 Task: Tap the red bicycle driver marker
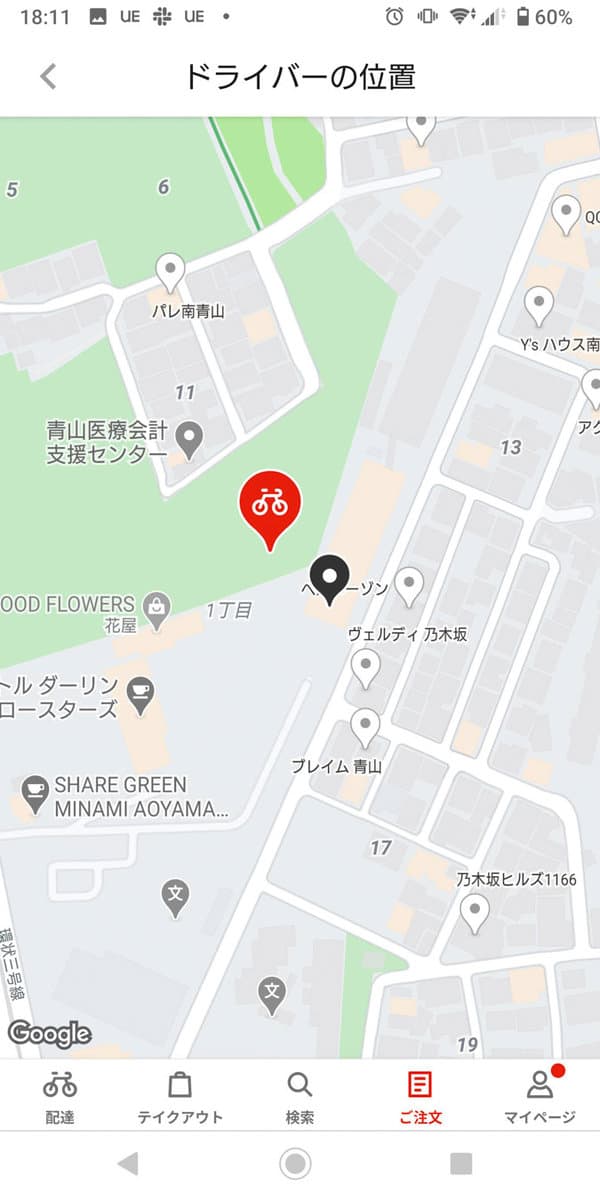point(270,505)
